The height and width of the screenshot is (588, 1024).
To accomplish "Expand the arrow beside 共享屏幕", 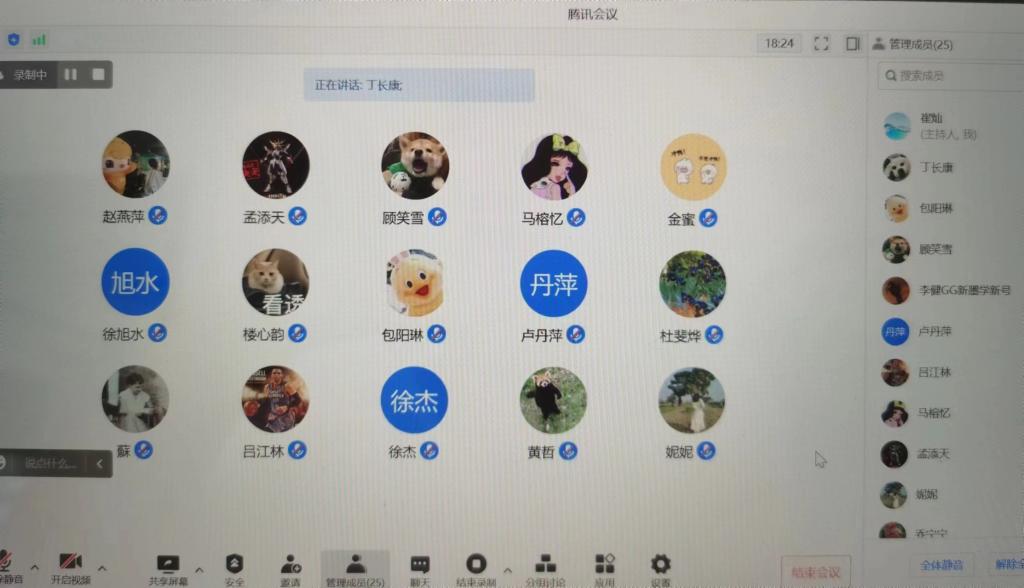I will (198, 571).
